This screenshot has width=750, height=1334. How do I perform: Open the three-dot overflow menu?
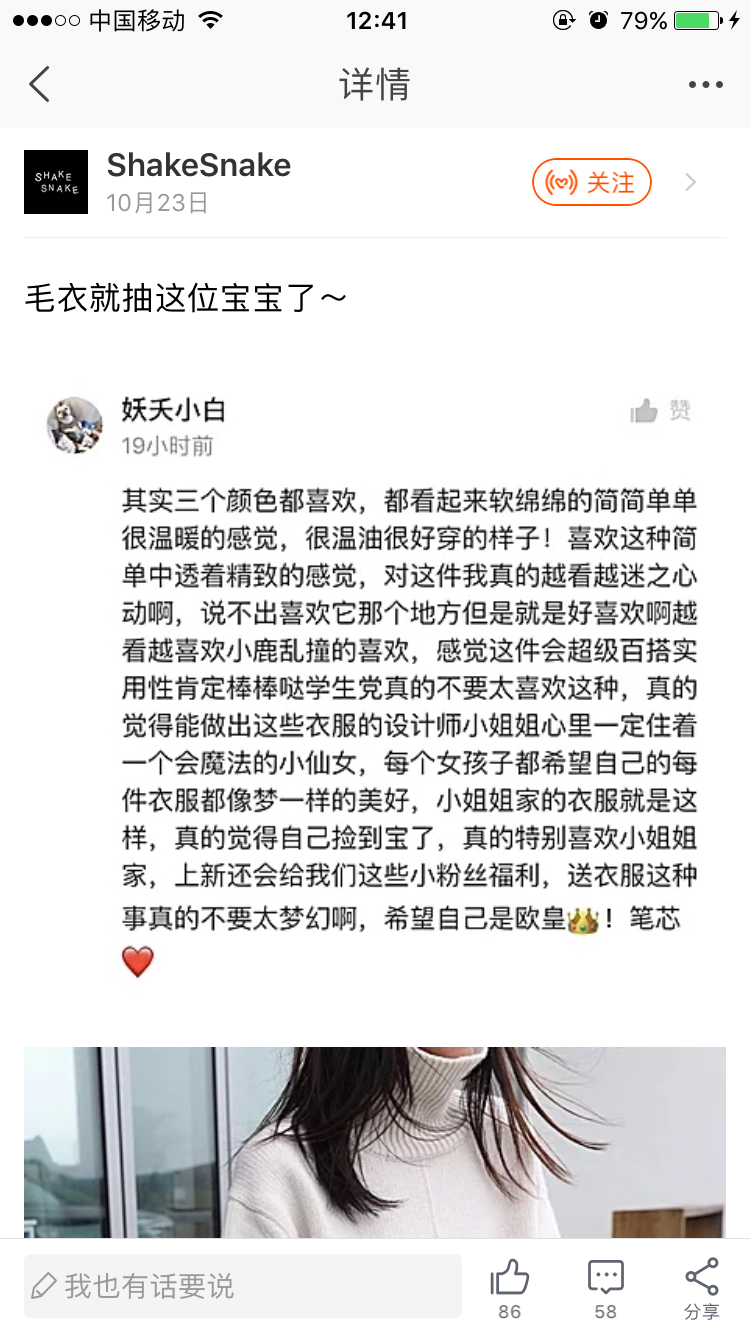tap(705, 85)
